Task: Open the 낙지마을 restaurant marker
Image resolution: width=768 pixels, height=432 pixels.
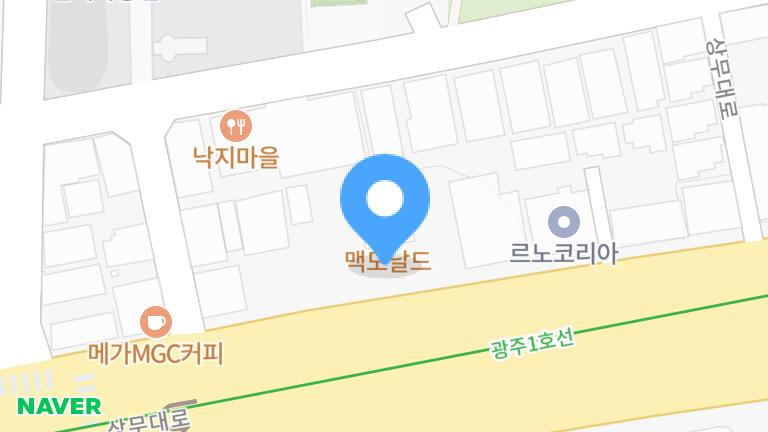Action: (x=236, y=126)
